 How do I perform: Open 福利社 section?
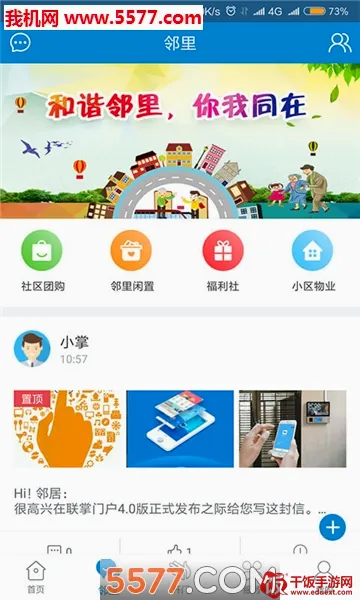[223, 260]
